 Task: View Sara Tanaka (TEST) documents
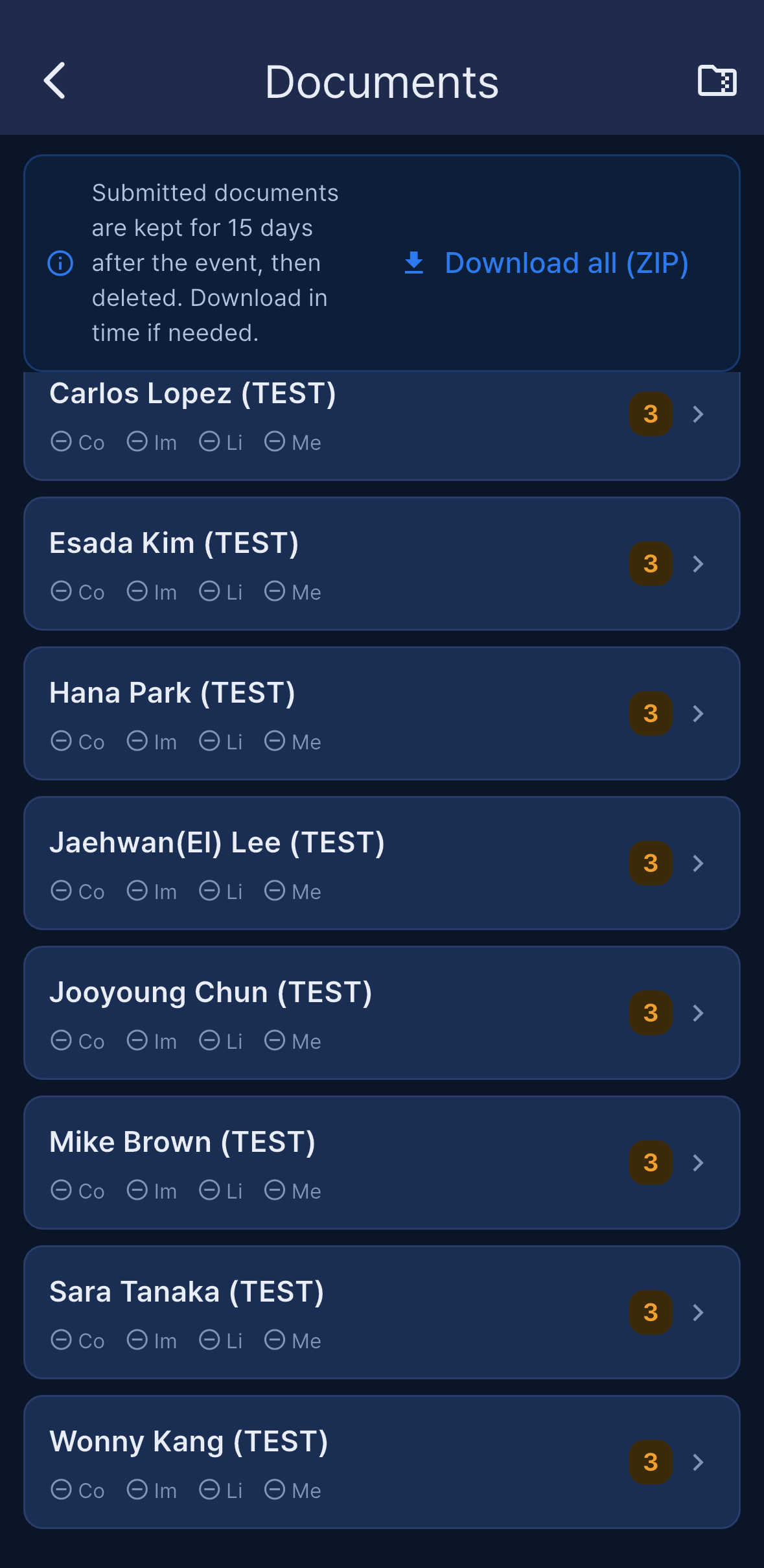coord(382,1313)
